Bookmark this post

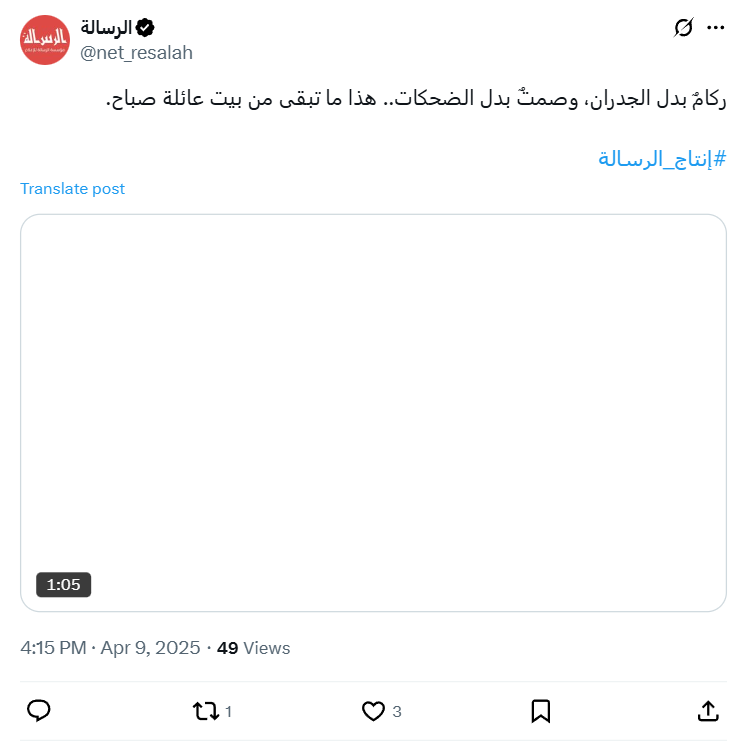[x=541, y=711]
